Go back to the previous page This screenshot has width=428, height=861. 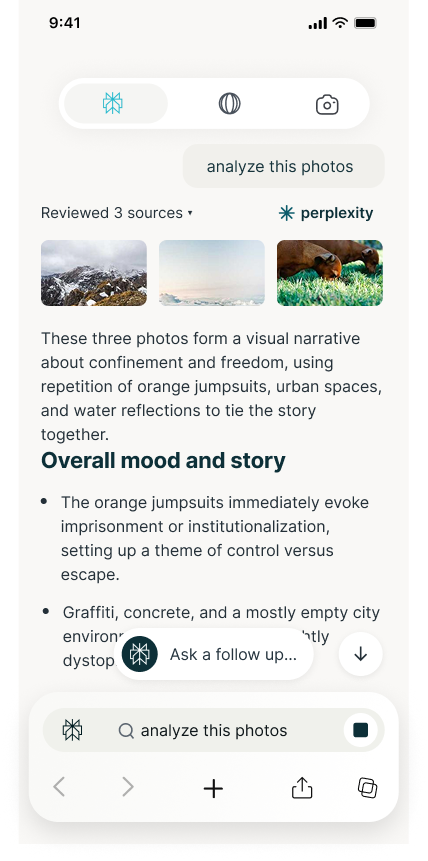click(x=59, y=787)
